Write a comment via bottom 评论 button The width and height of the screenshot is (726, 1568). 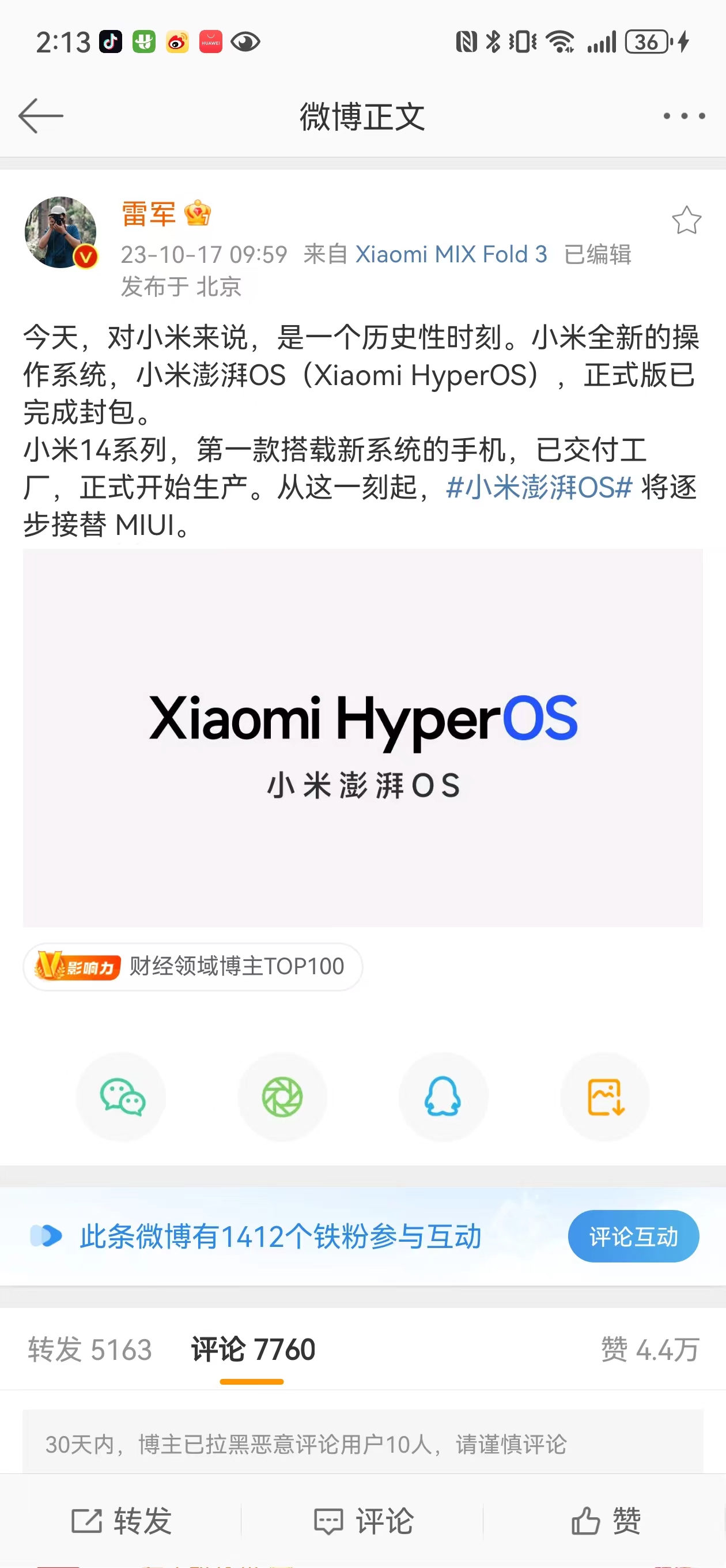(364, 1521)
